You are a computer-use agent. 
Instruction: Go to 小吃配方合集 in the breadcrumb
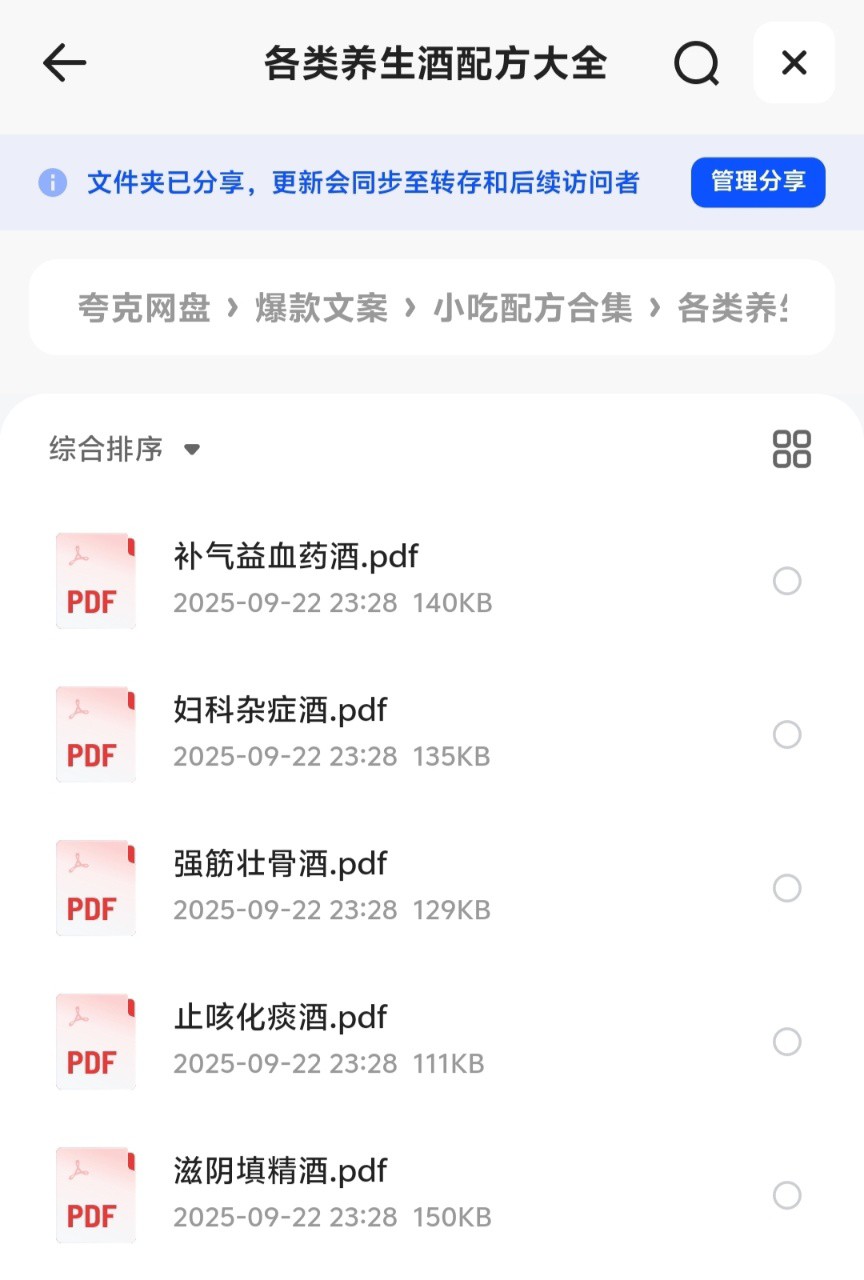click(x=532, y=308)
